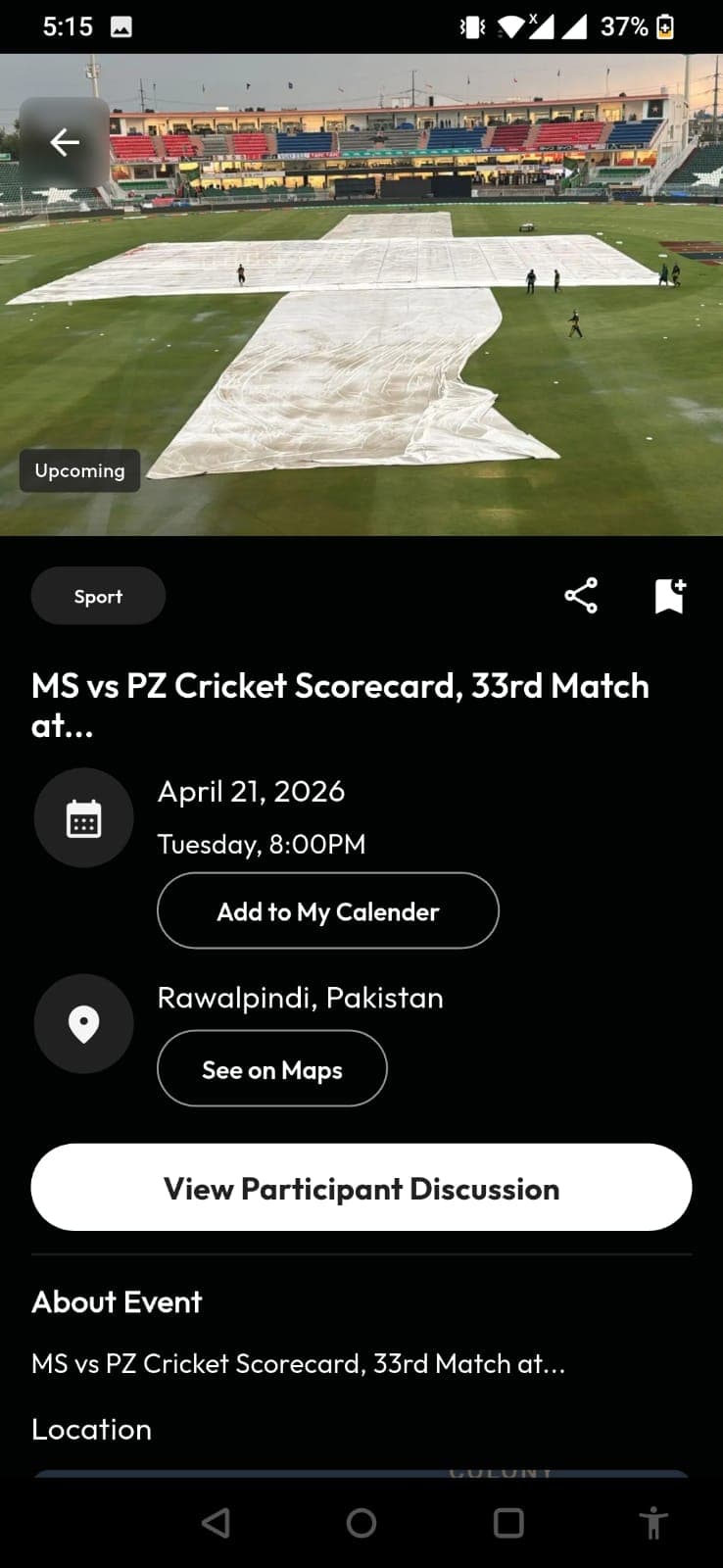Select the Sport category chip
Screen dimensions: 723x1568
98,596
